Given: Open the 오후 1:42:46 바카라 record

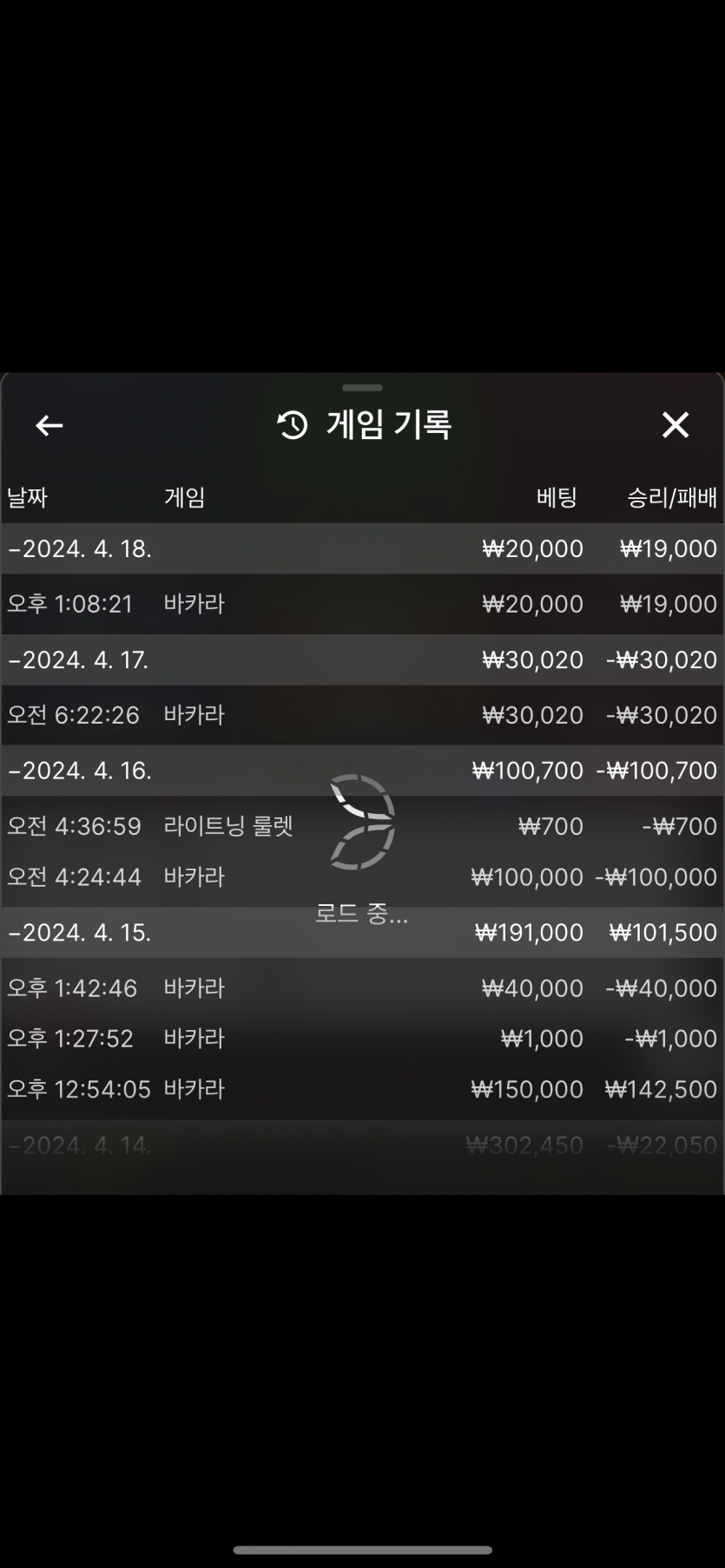Looking at the screenshot, I should click(x=362, y=988).
